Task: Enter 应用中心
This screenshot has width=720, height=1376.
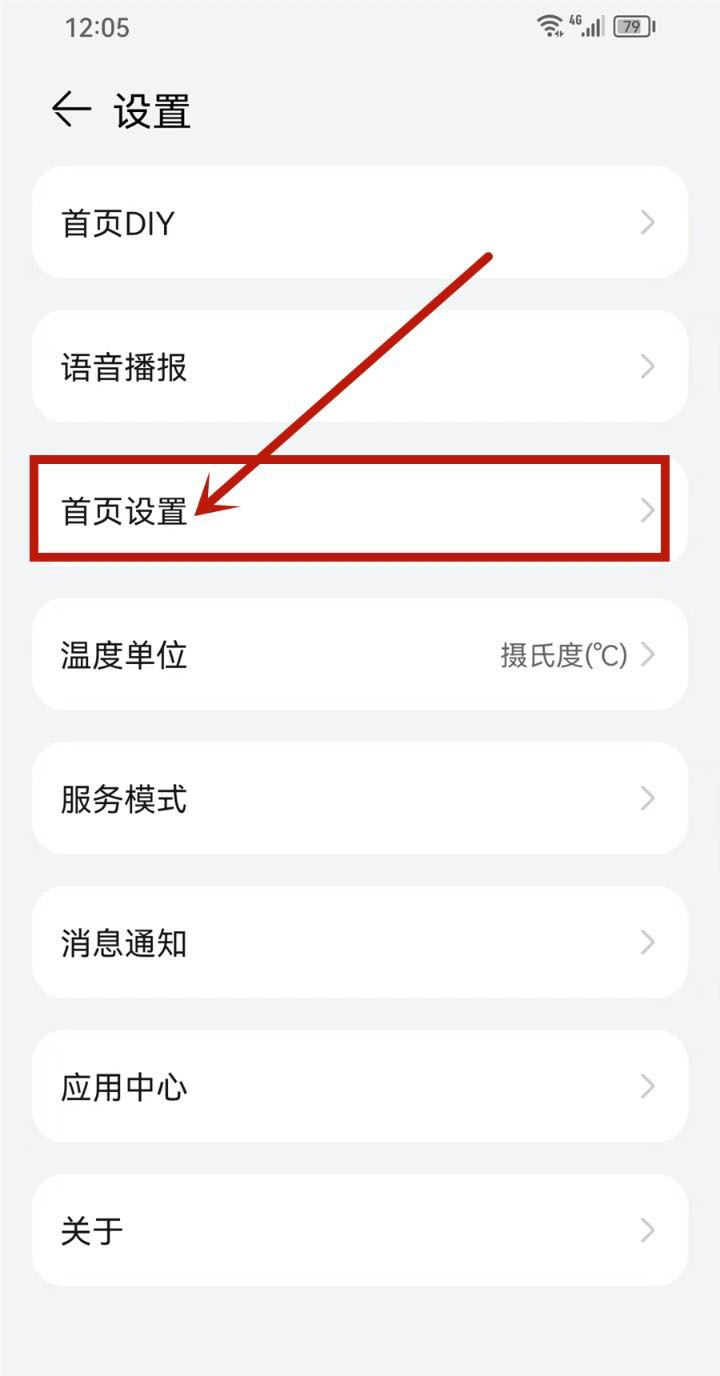Action: coord(360,1086)
